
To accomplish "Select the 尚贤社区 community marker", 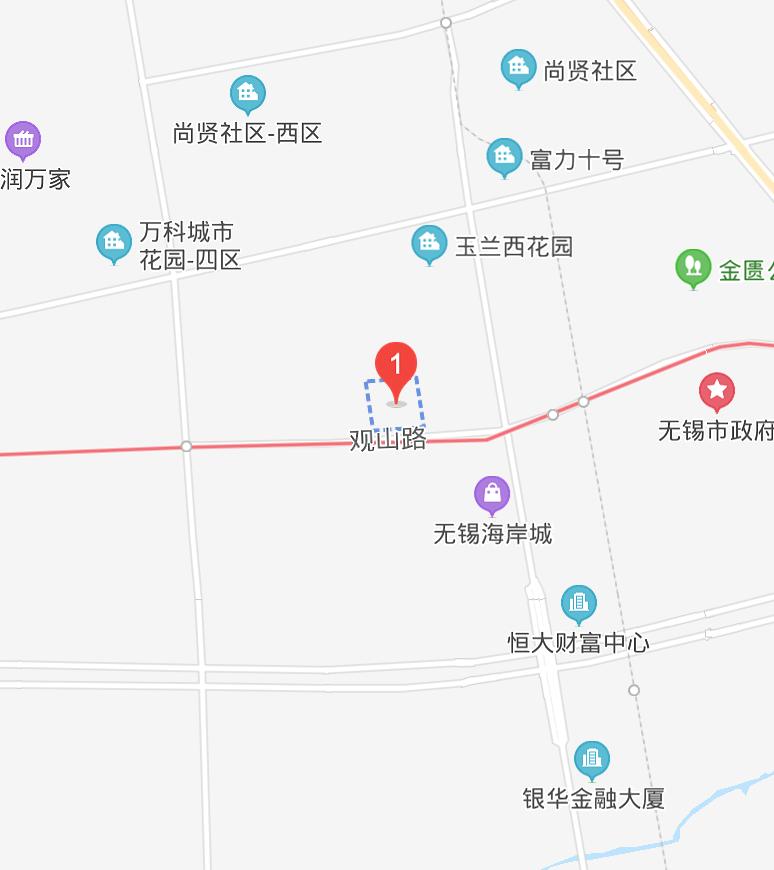I will (x=518, y=65).
